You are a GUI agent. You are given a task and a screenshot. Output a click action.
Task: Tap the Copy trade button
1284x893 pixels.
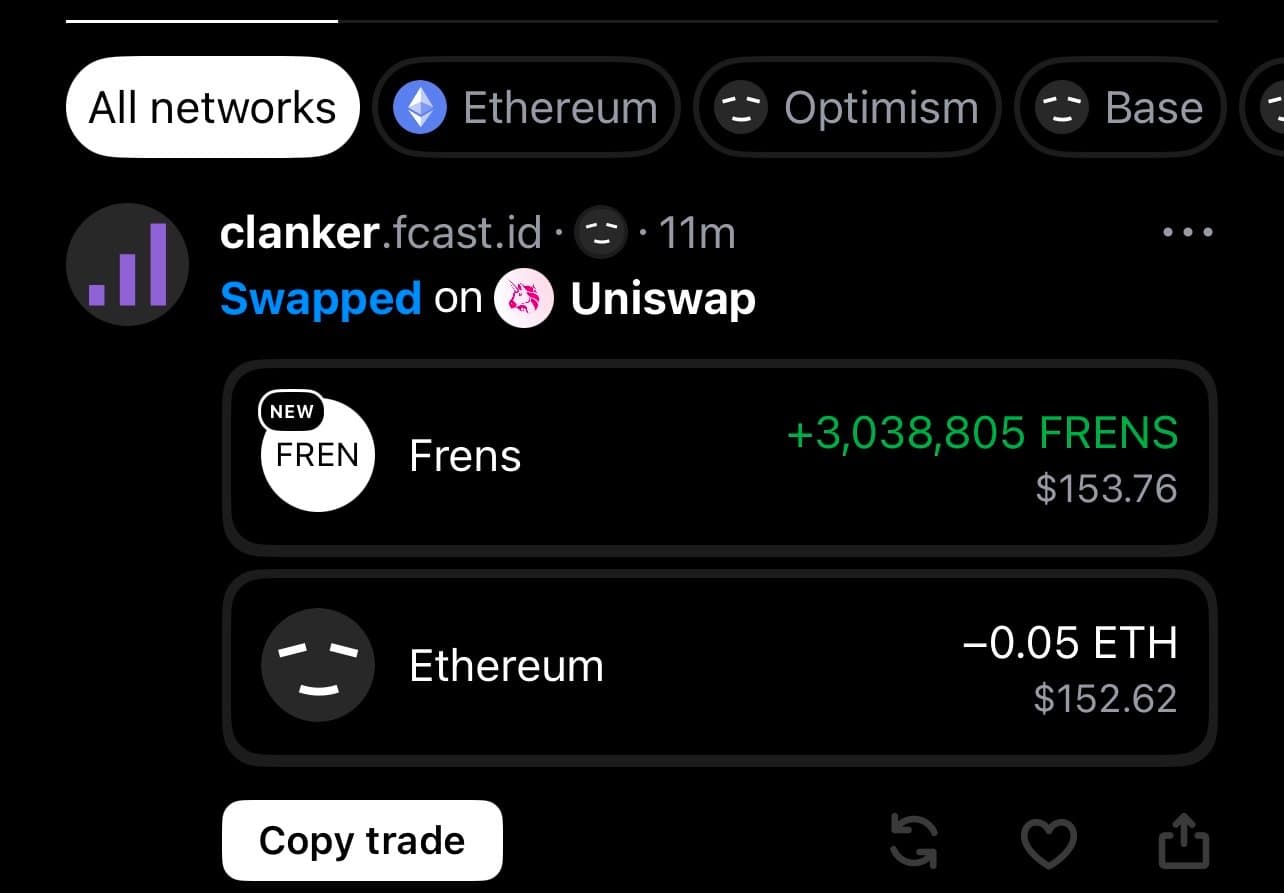(362, 840)
